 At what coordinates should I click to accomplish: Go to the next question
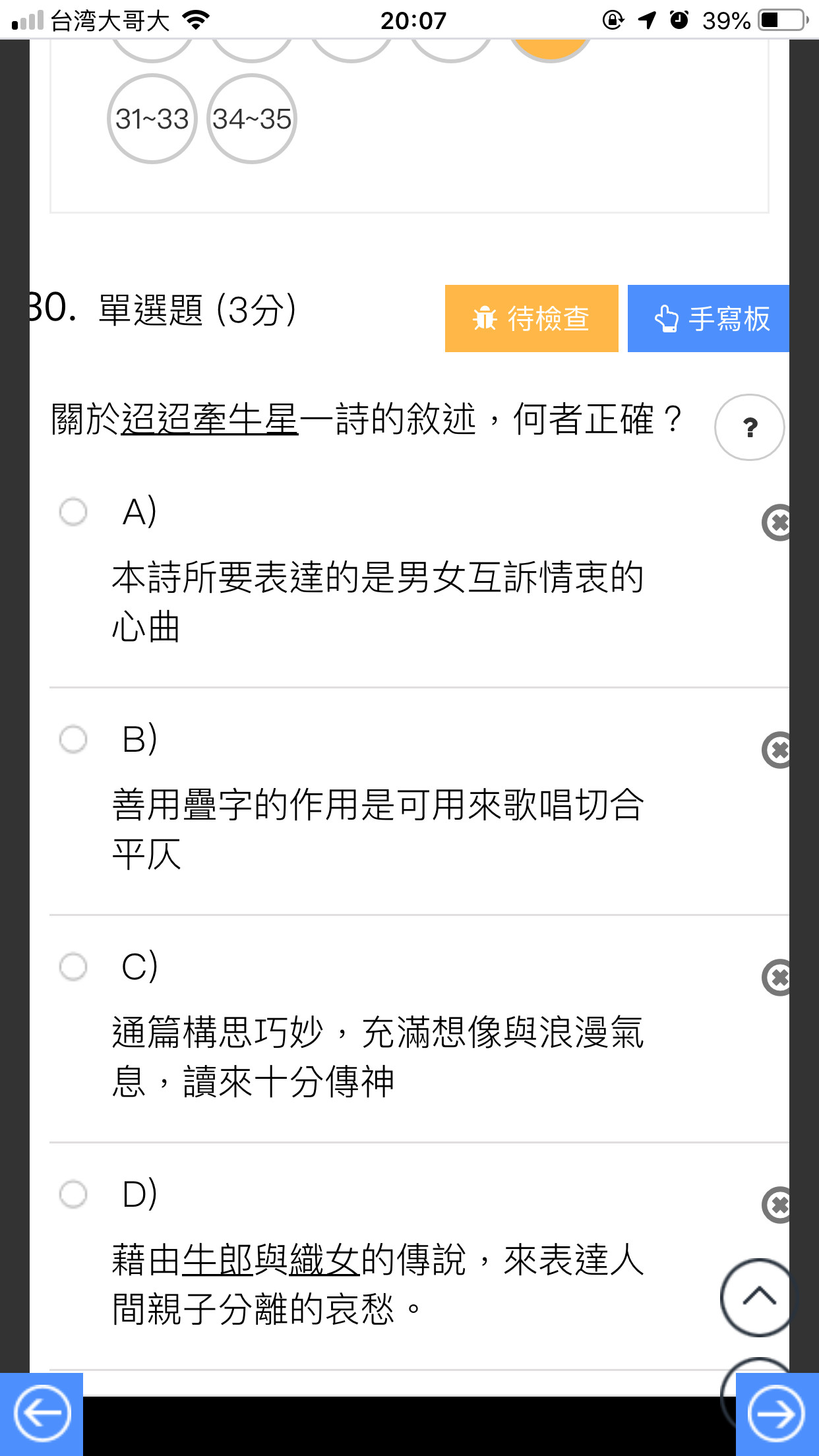point(777,1414)
